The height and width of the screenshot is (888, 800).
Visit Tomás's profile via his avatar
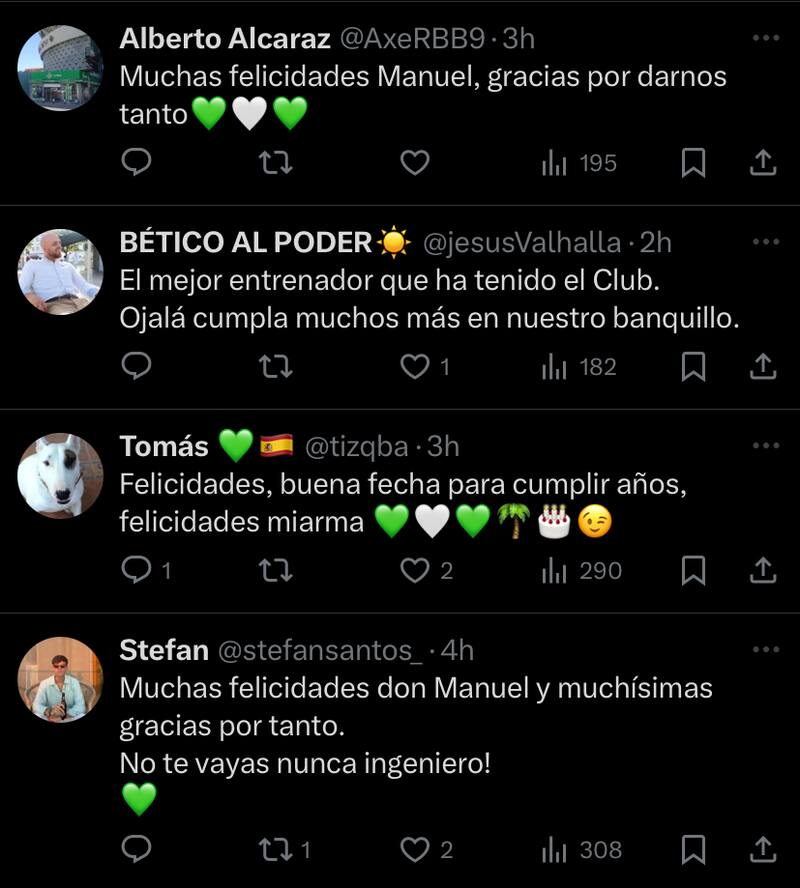(x=60, y=476)
